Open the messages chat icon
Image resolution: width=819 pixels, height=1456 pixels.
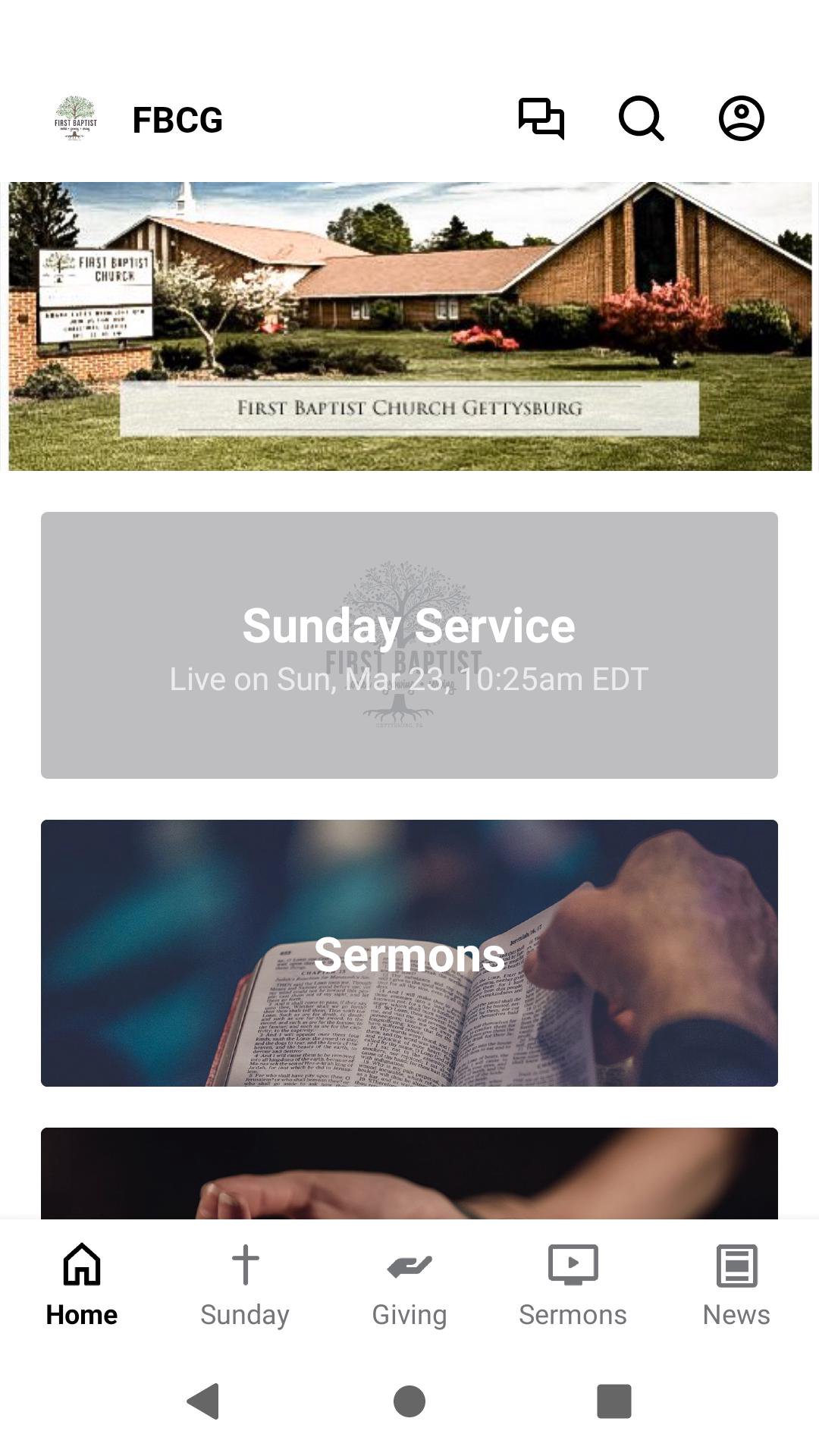point(541,118)
